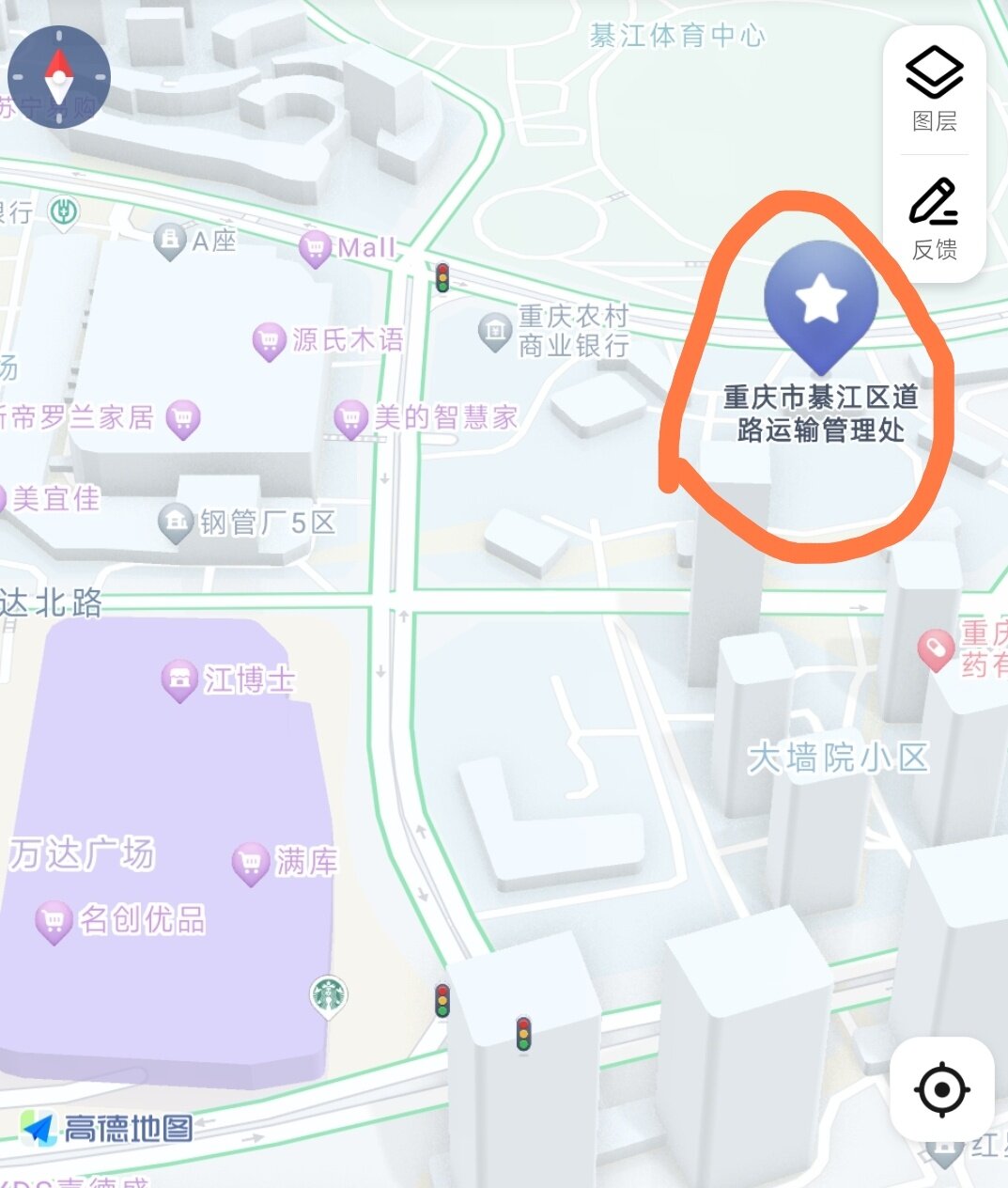Open the 图层 map layers panel
This screenshot has height=1188, width=1008.
(x=934, y=91)
